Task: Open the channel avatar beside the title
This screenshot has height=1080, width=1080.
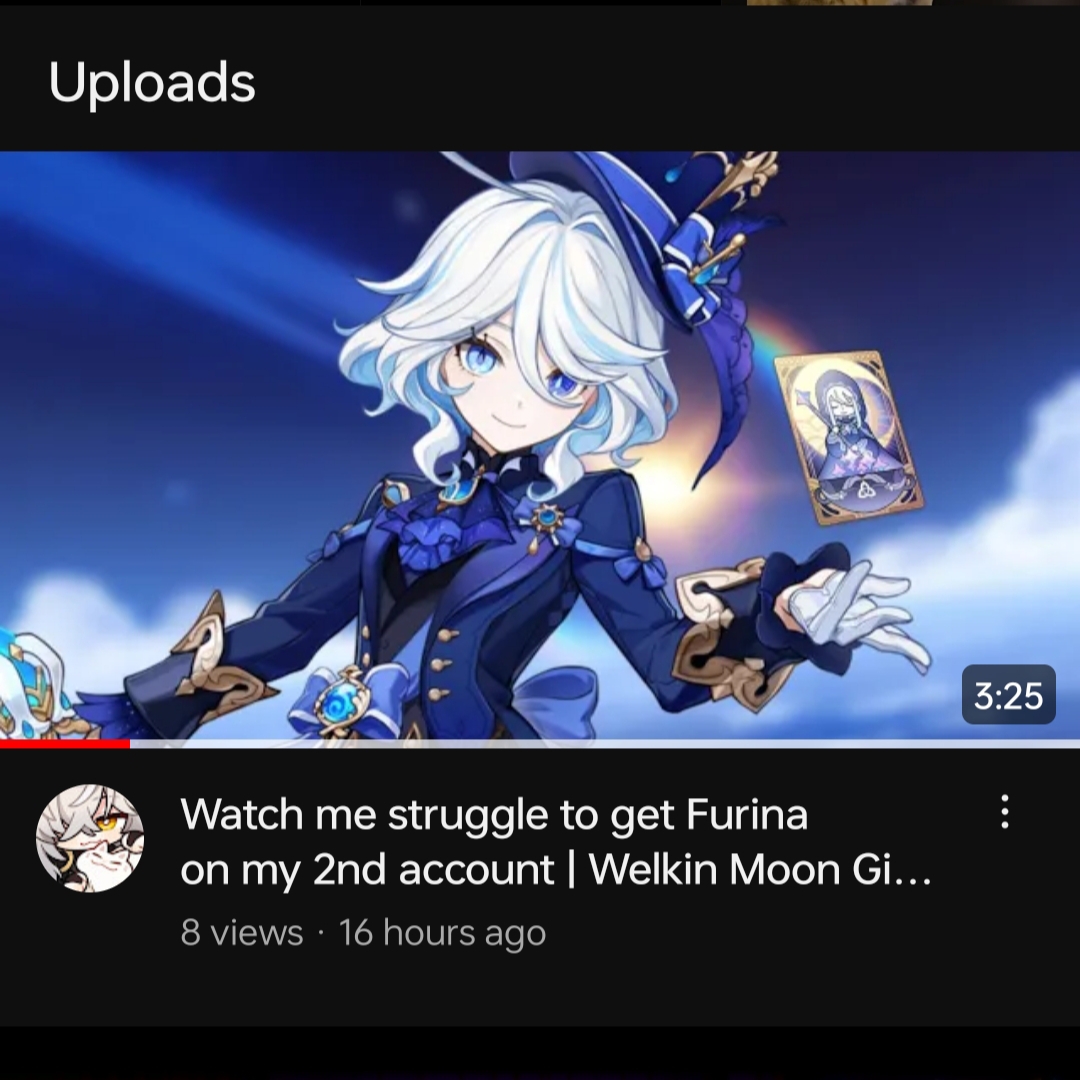Action: click(90, 838)
